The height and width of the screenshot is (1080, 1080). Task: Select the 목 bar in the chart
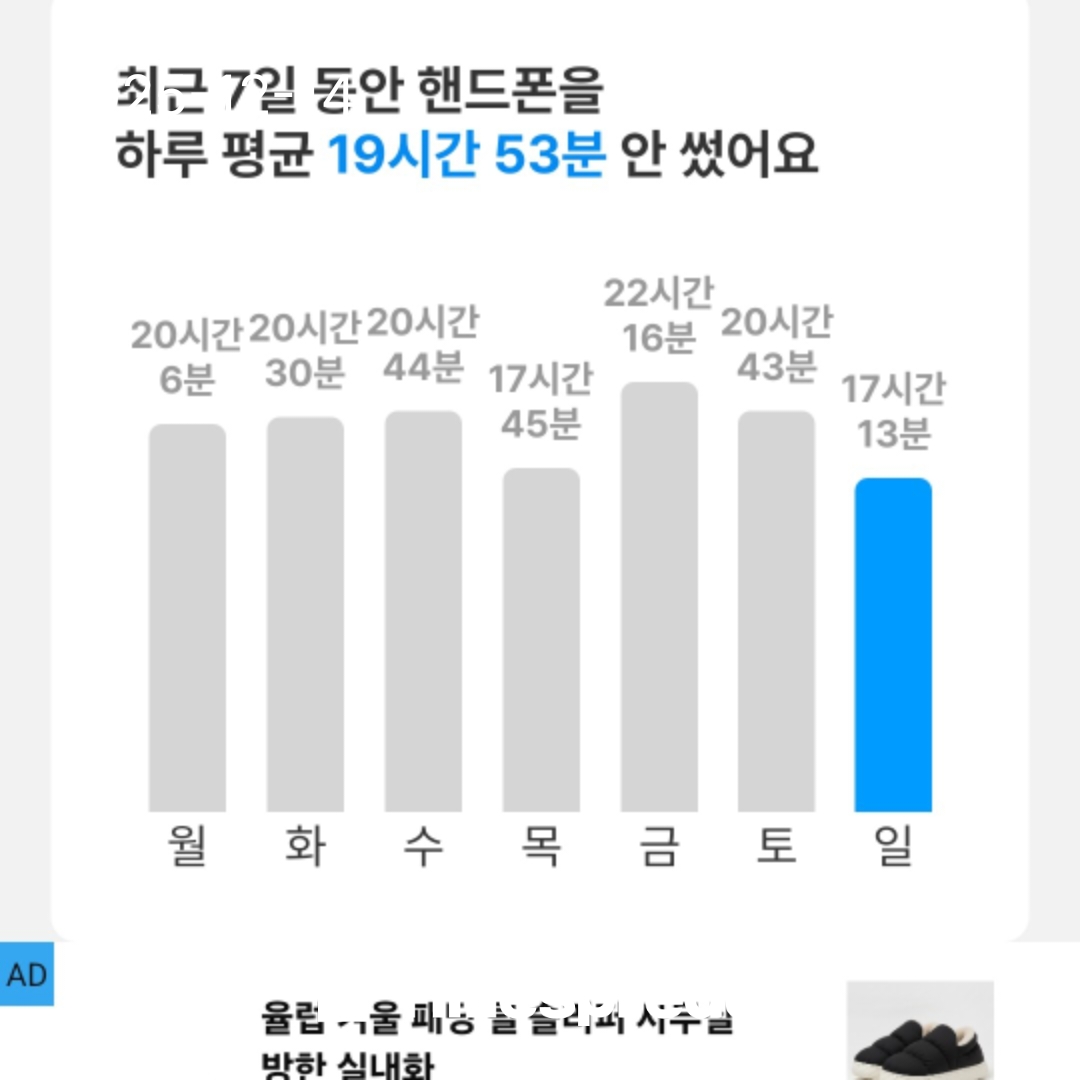[541, 640]
